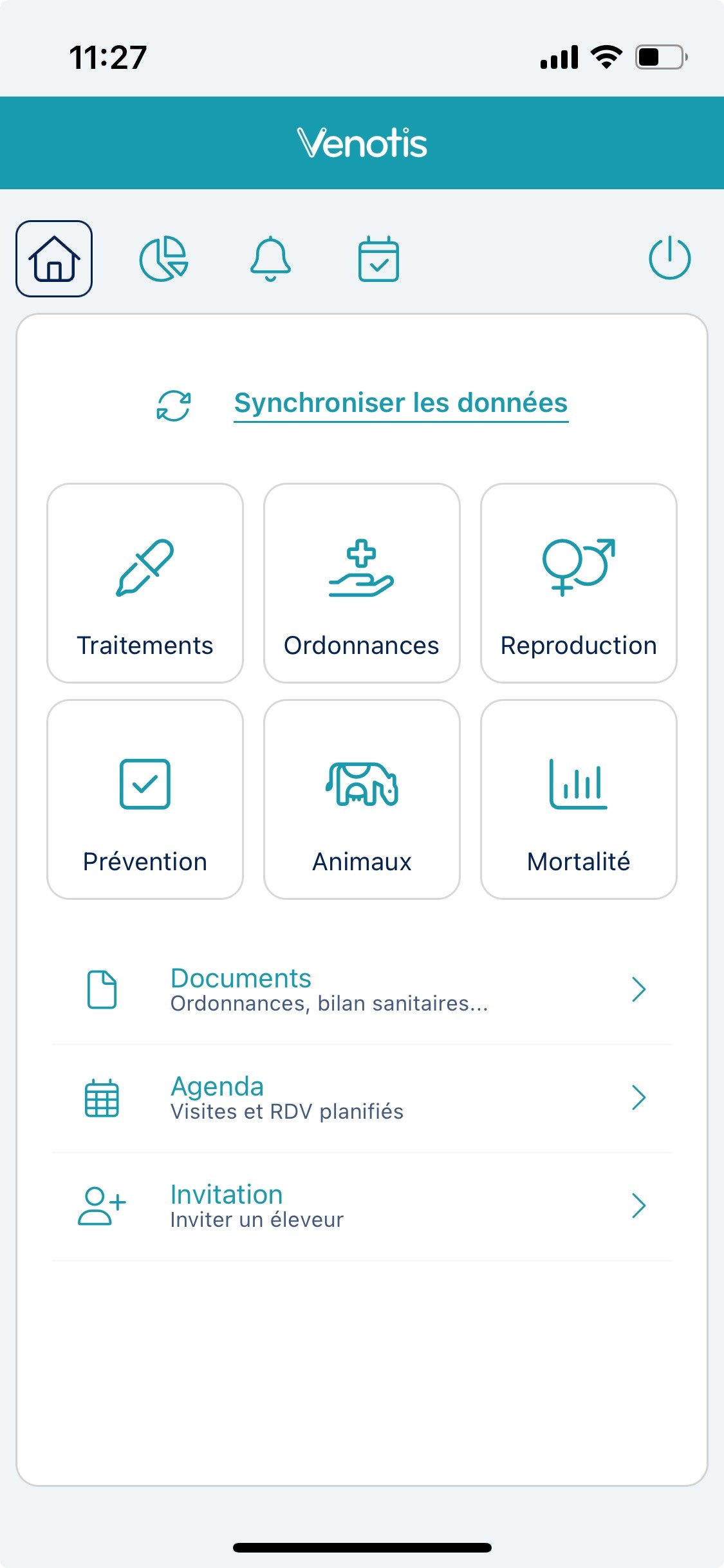Open the Mortalité bar-chart tile

pos(578,798)
